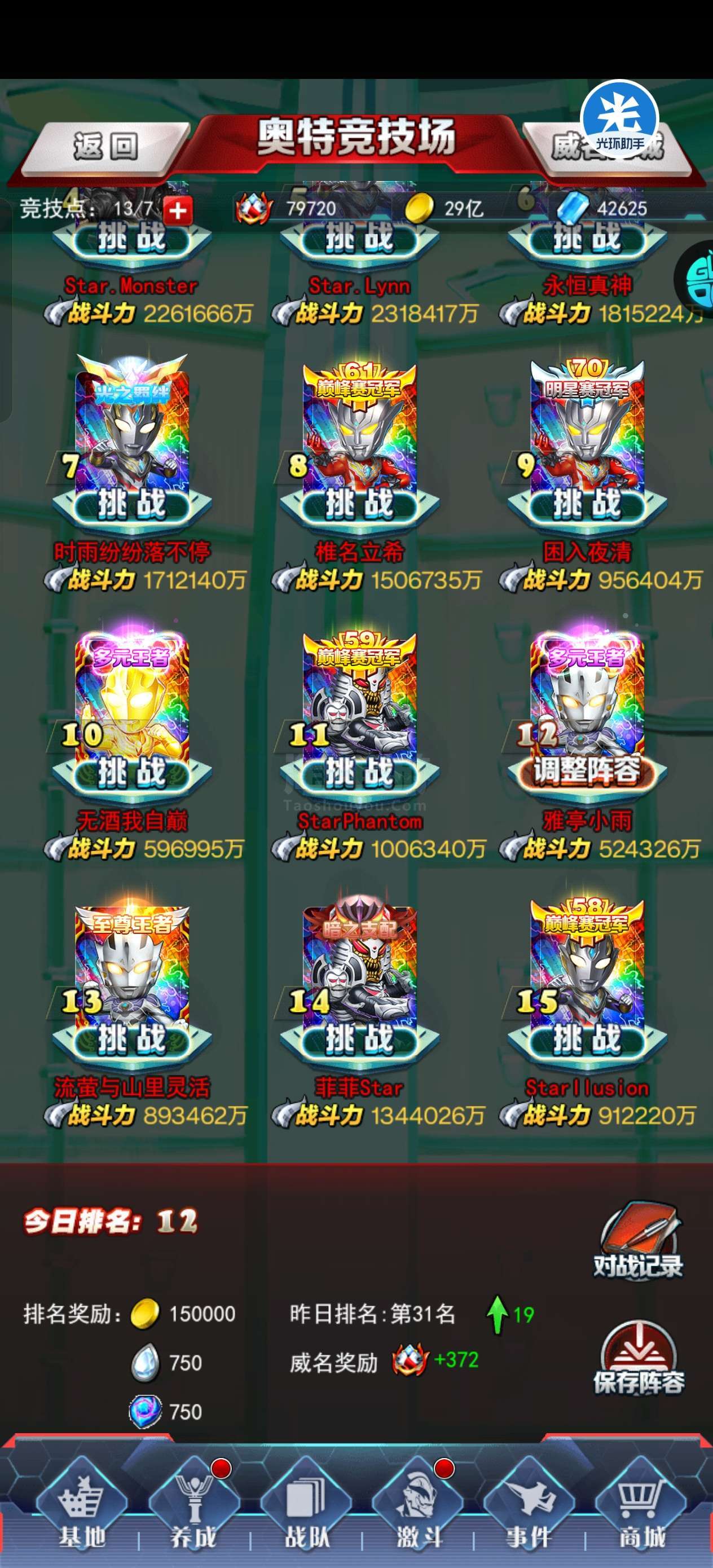Switch to the 战队 tab
The image size is (713, 1568).
(x=306, y=1508)
